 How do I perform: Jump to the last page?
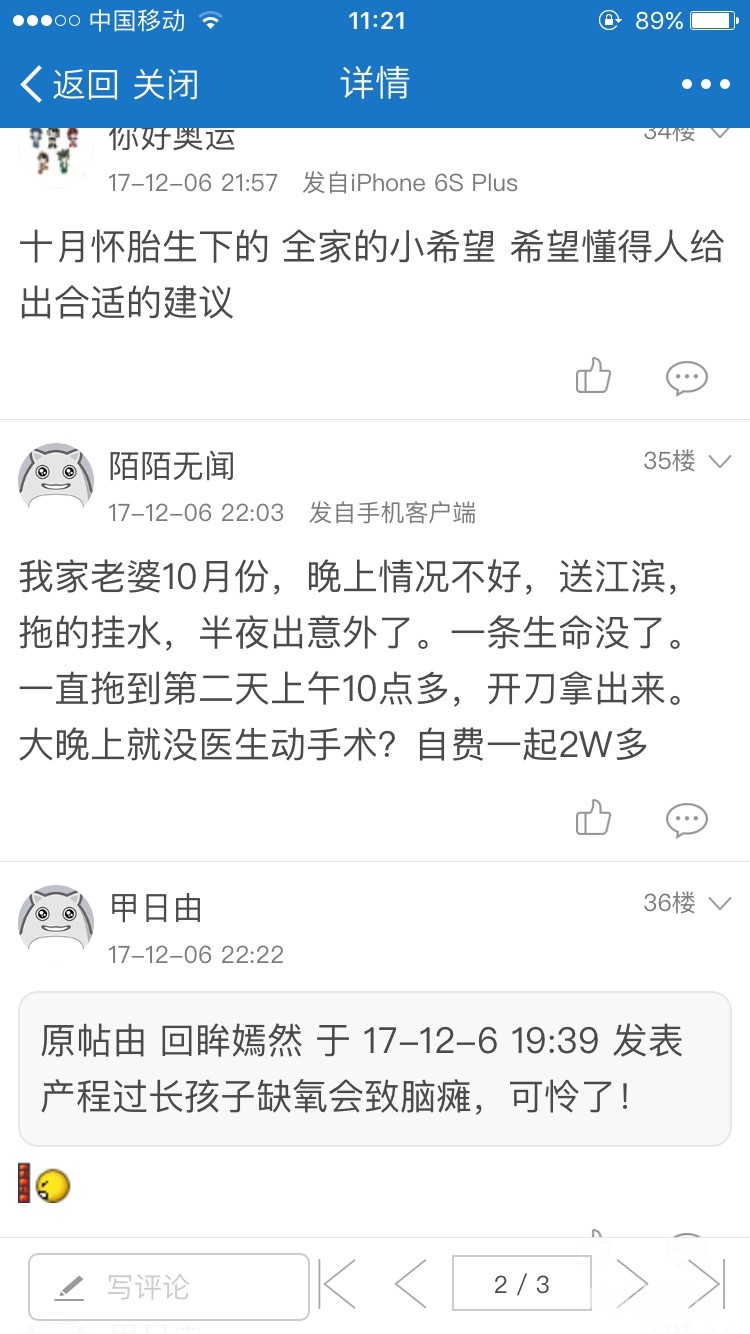click(x=705, y=1285)
